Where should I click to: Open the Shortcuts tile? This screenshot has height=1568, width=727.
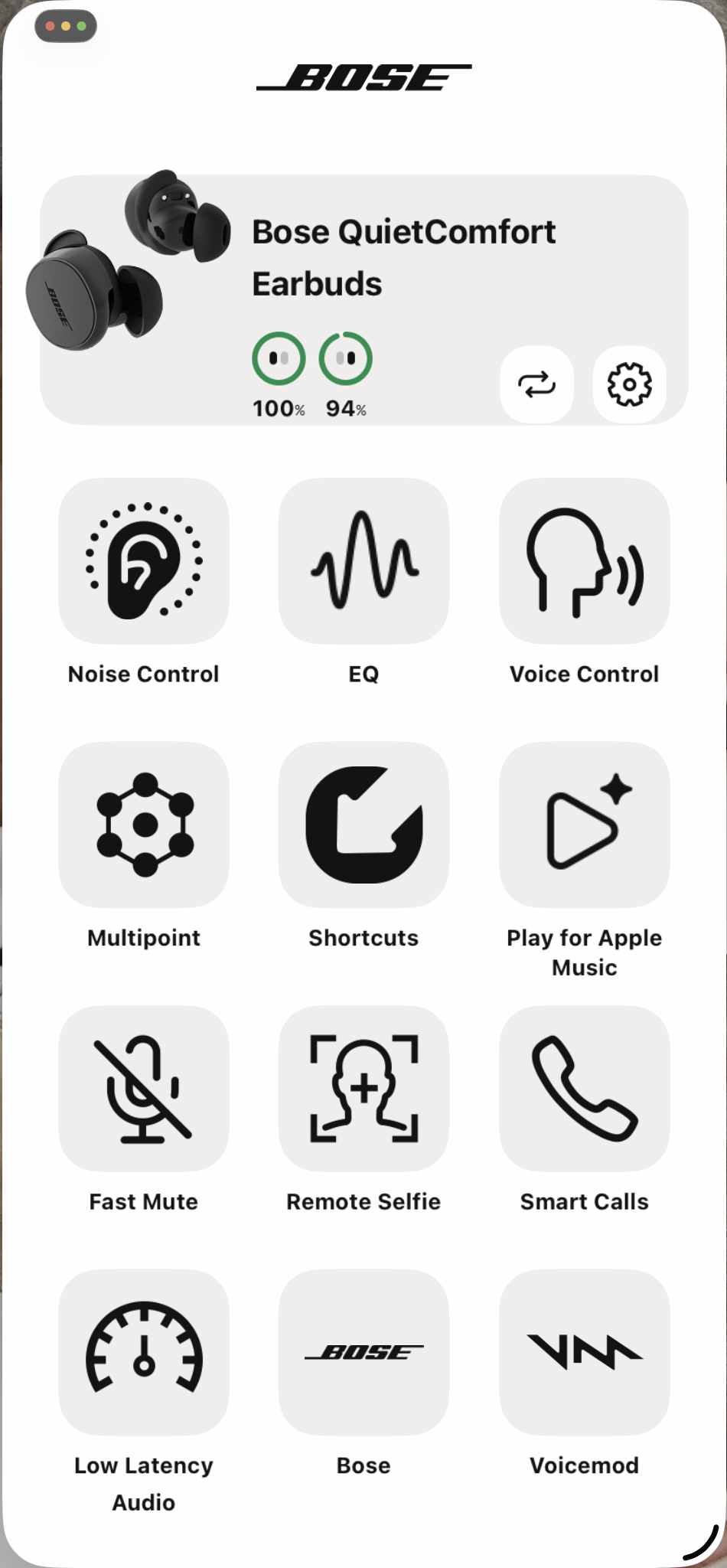click(363, 825)
